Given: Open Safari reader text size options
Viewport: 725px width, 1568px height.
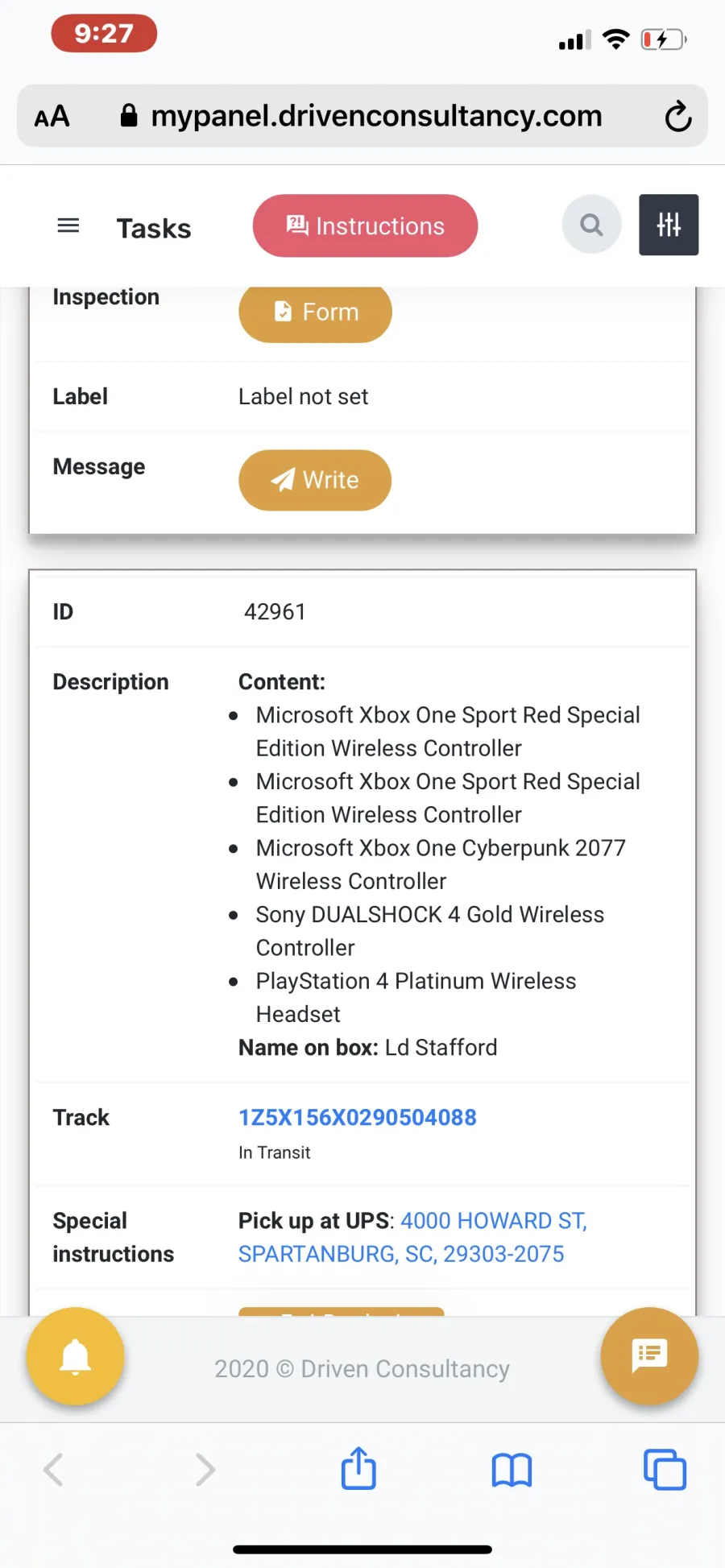Looking at the screenshot, I should coord(52,117).
